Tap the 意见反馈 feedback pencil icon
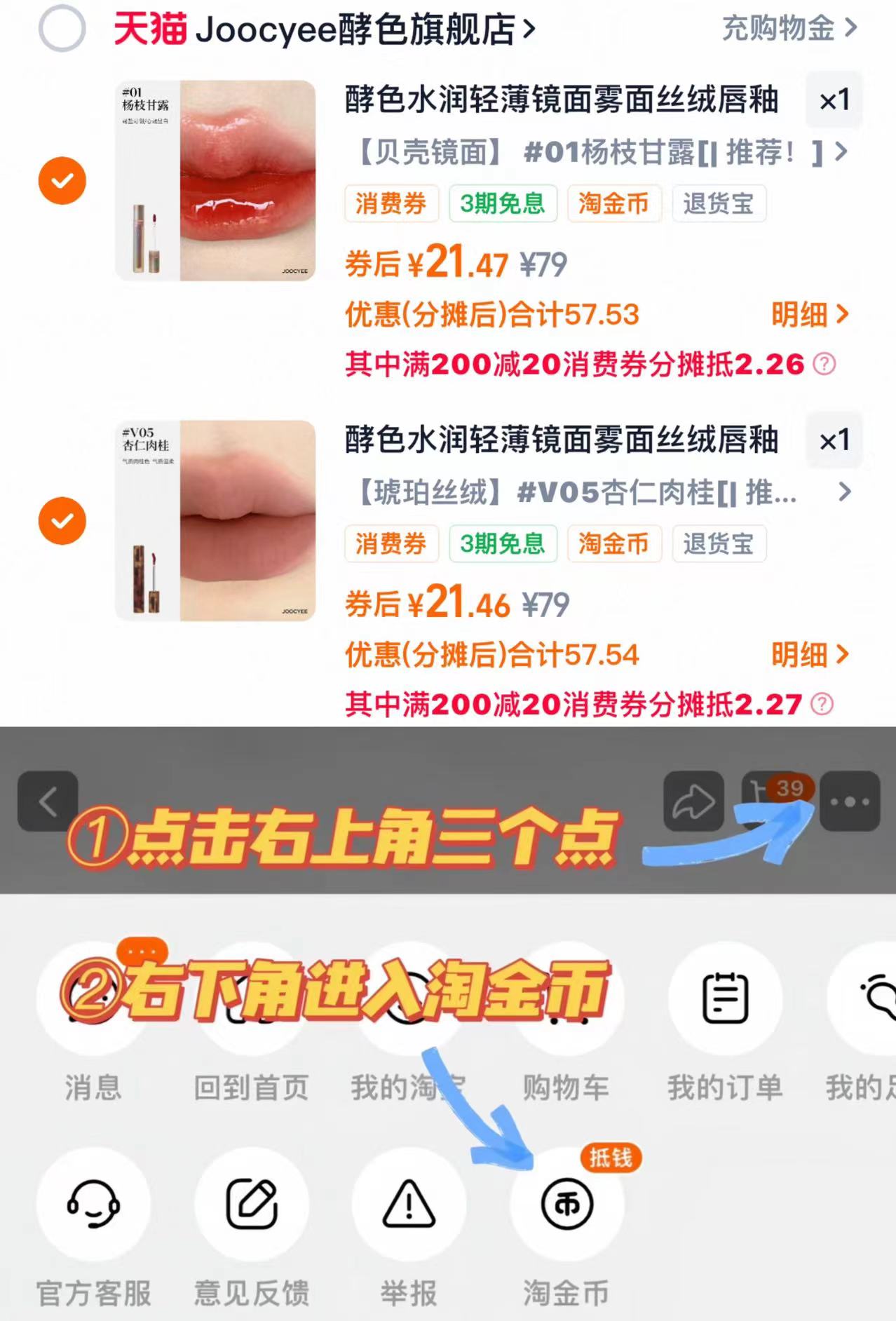896x1321 pixels. (x=251, y=1203)
